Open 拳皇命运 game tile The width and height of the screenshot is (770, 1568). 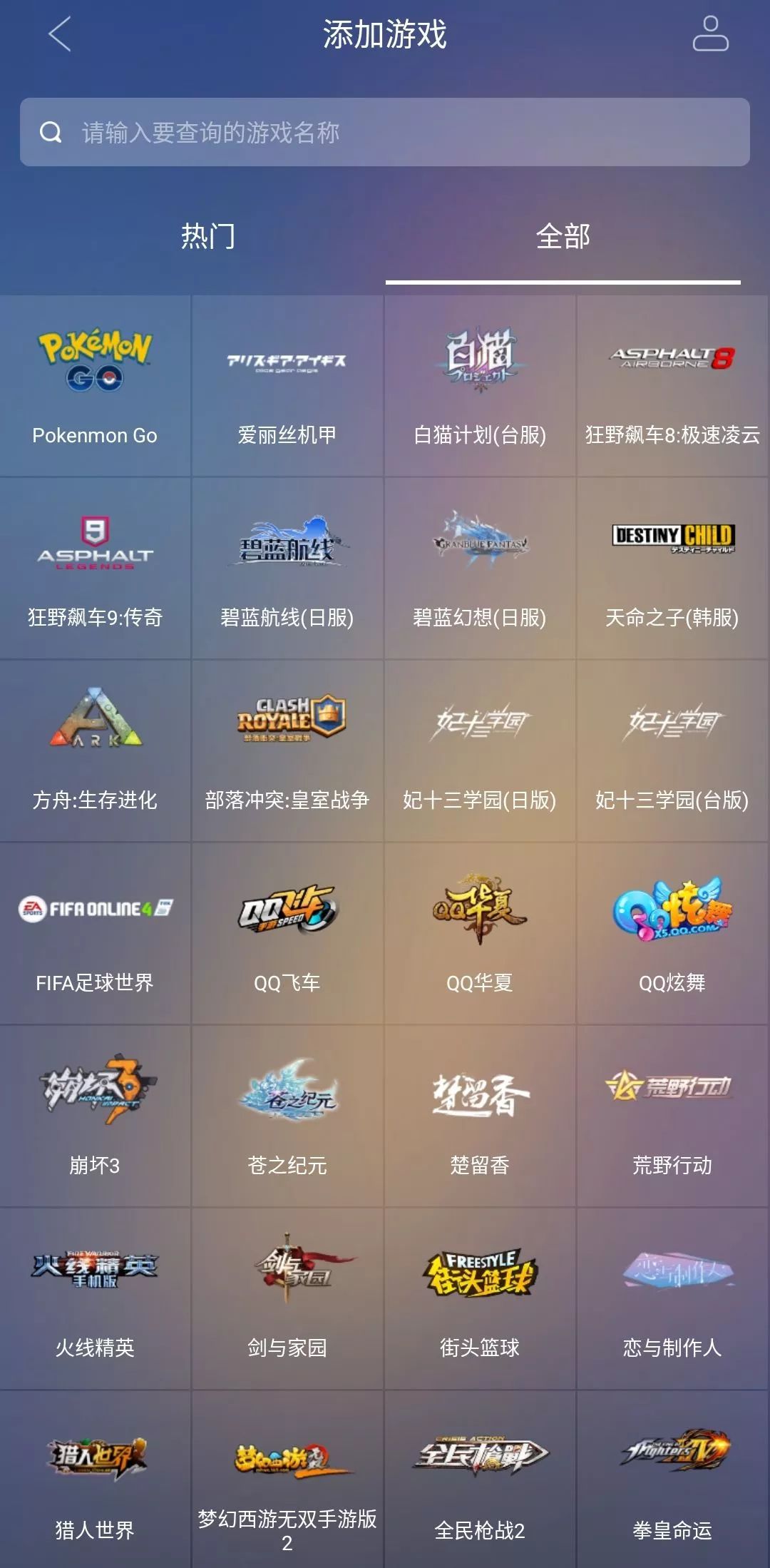[672, 1480]
